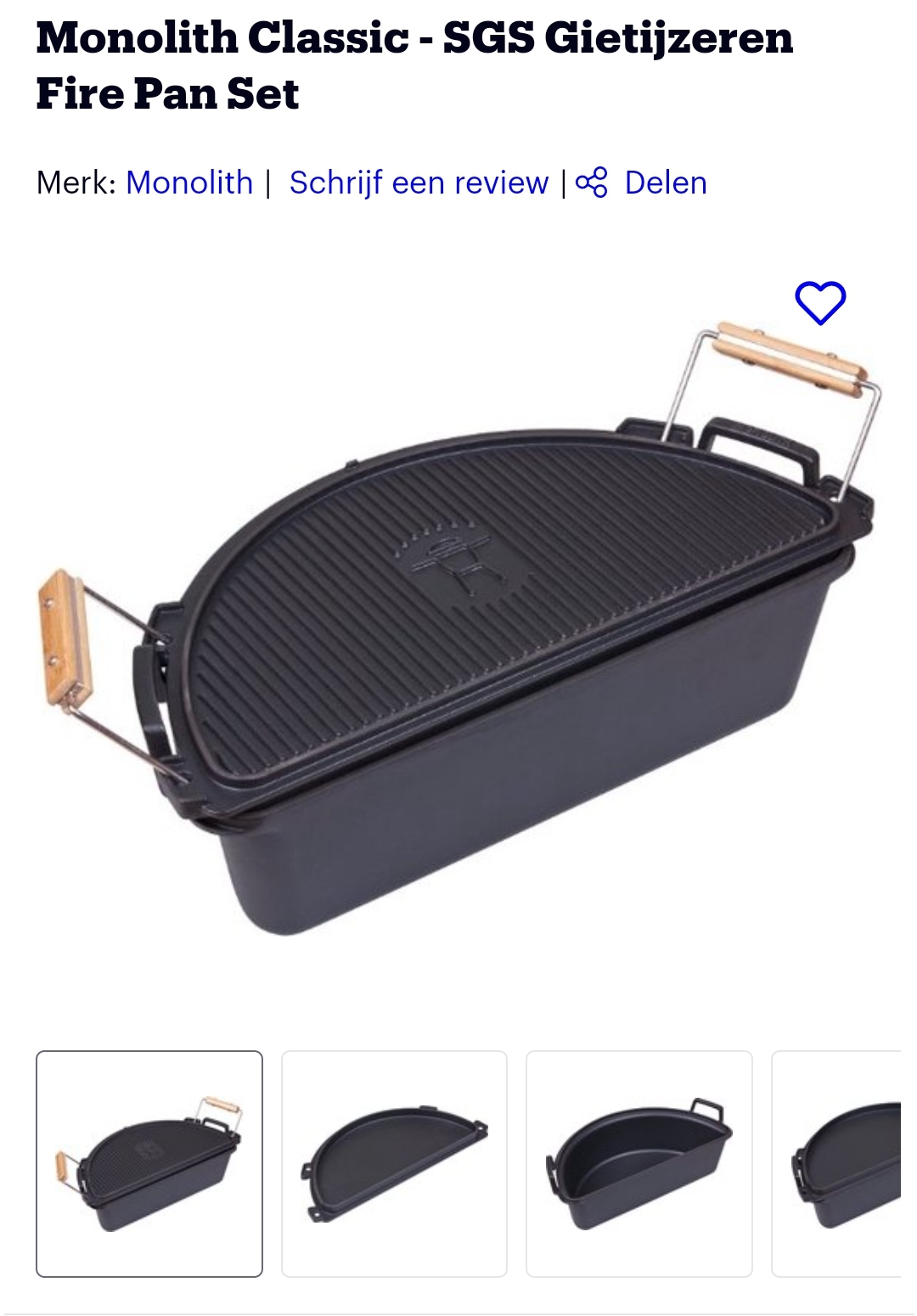Open the Monolith brand link
Image resolution: width=917 pixels, height=1316 pixels.
pyautogui.click(x=189, y=183)
